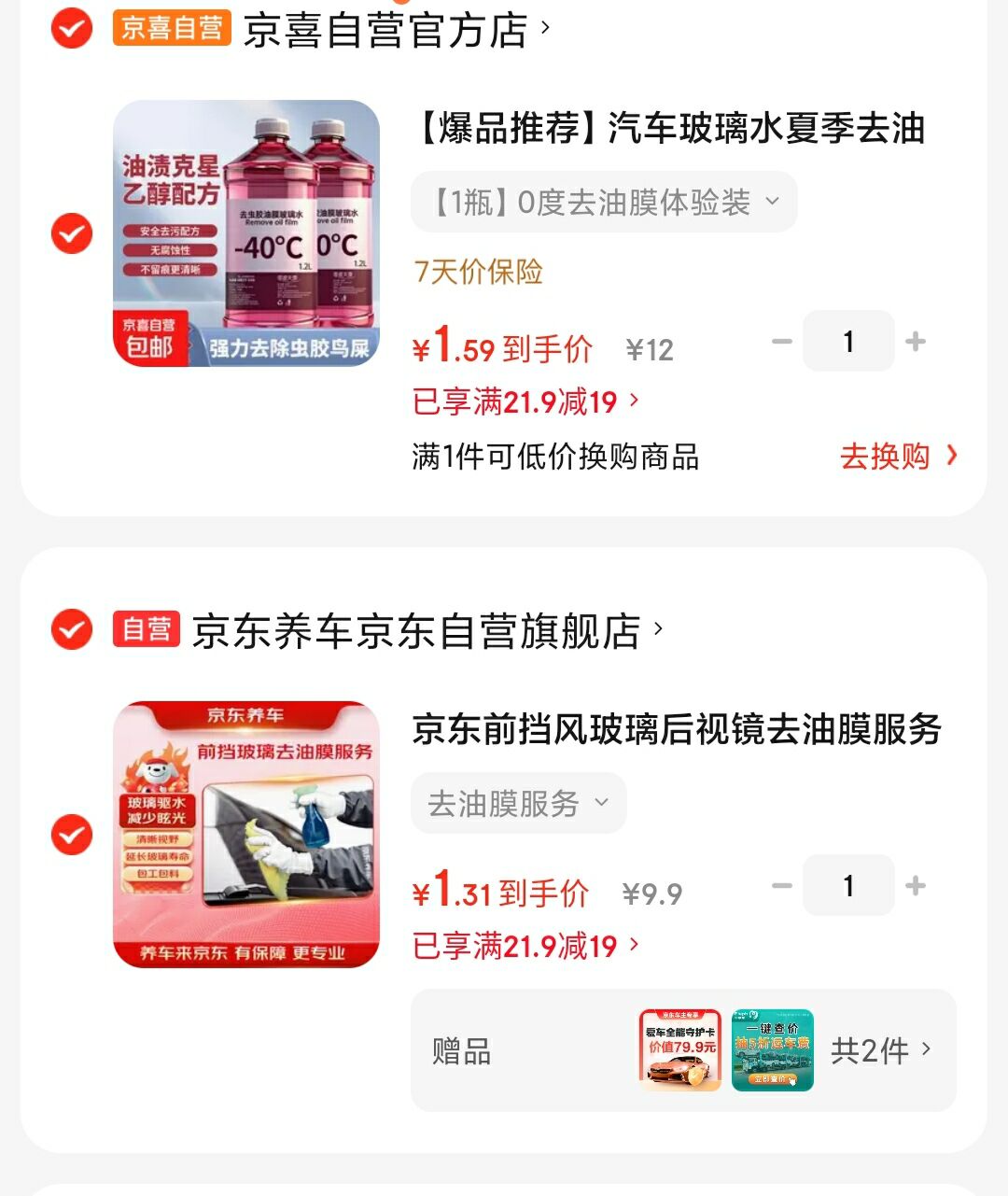Open 【爆品推荐】汽车玻璃水 product title
Screen dimensions: 1008x1196
[668, 128]
